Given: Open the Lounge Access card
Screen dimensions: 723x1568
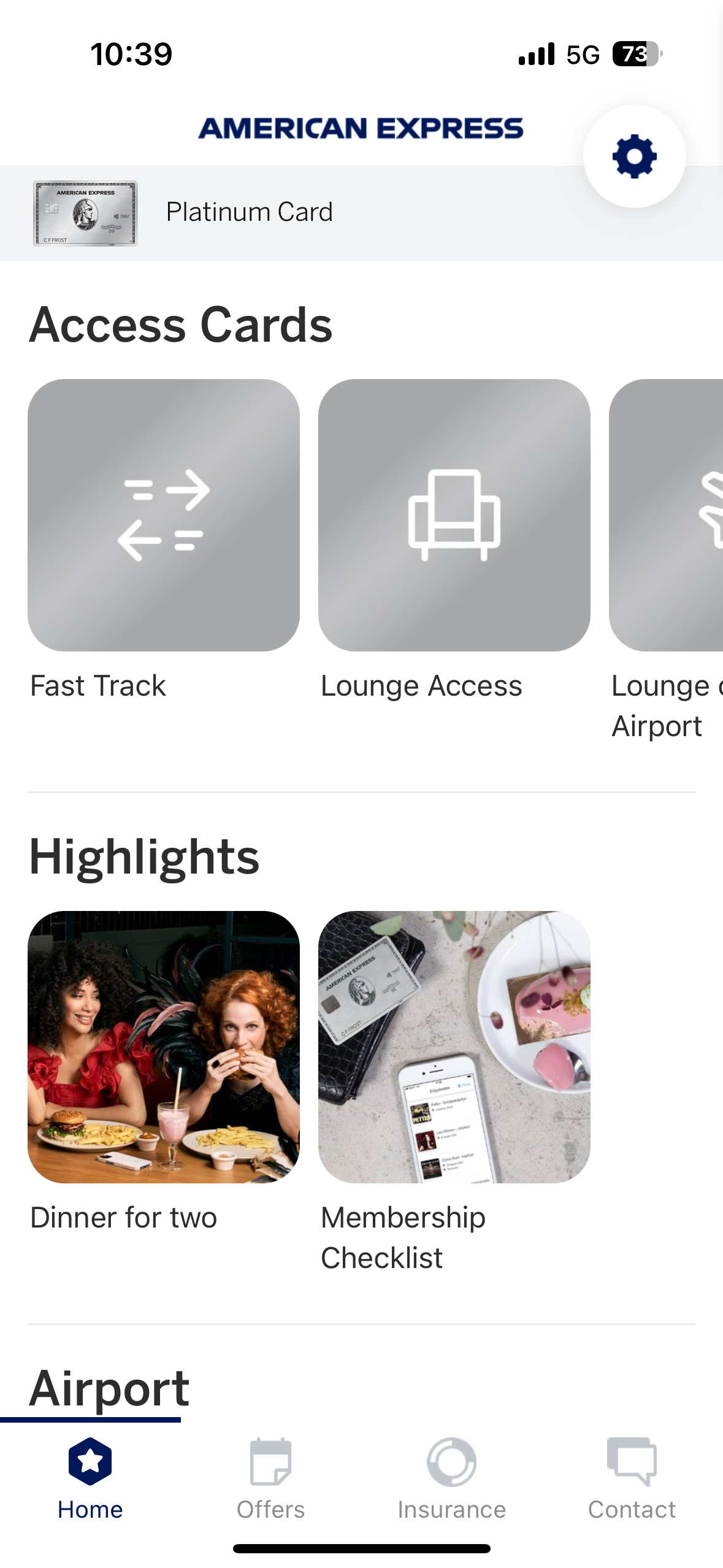Looking at the screenshot, I should pyautogui.click(x=454, y=515).
